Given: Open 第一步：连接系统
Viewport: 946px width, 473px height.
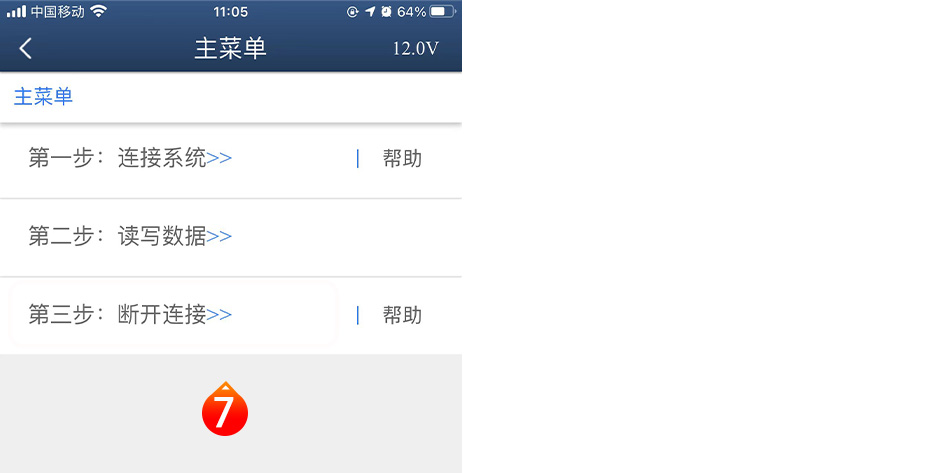Looking at the screenshot, I should pyautogui.click(x=130, y=158).
